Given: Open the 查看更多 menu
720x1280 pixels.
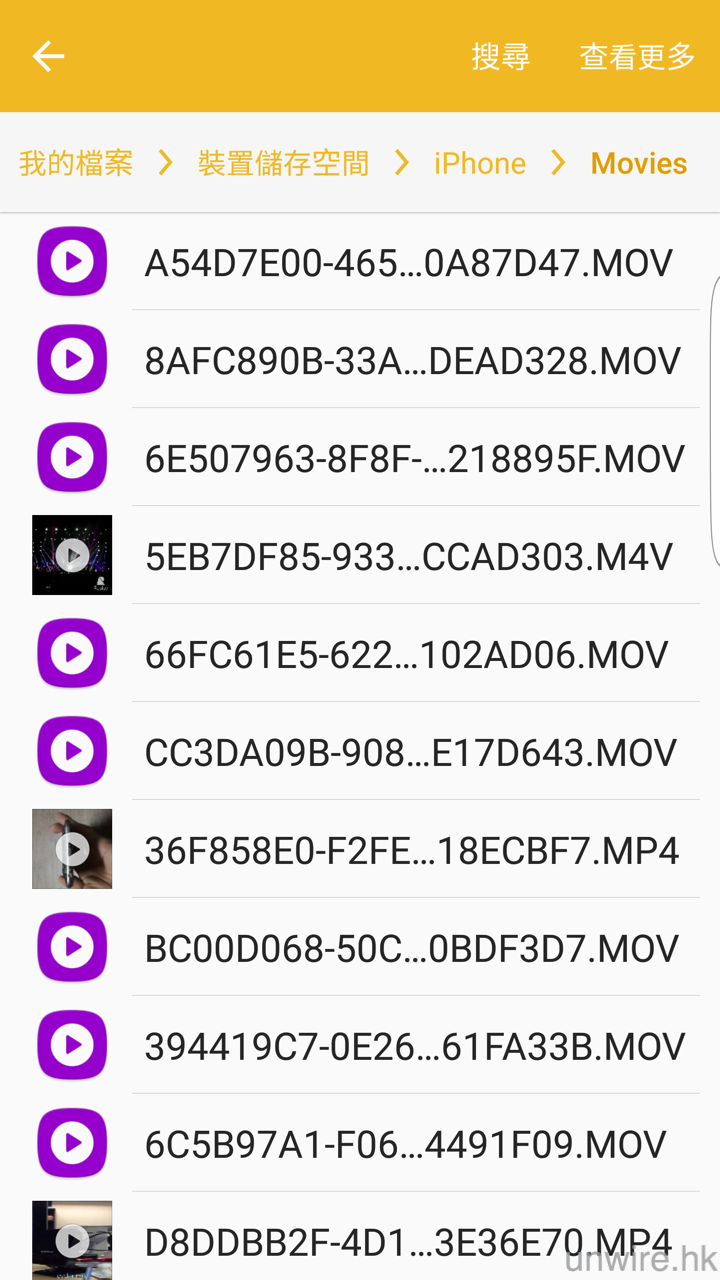Looking at the screenshot, I should [x=637, y=56].
